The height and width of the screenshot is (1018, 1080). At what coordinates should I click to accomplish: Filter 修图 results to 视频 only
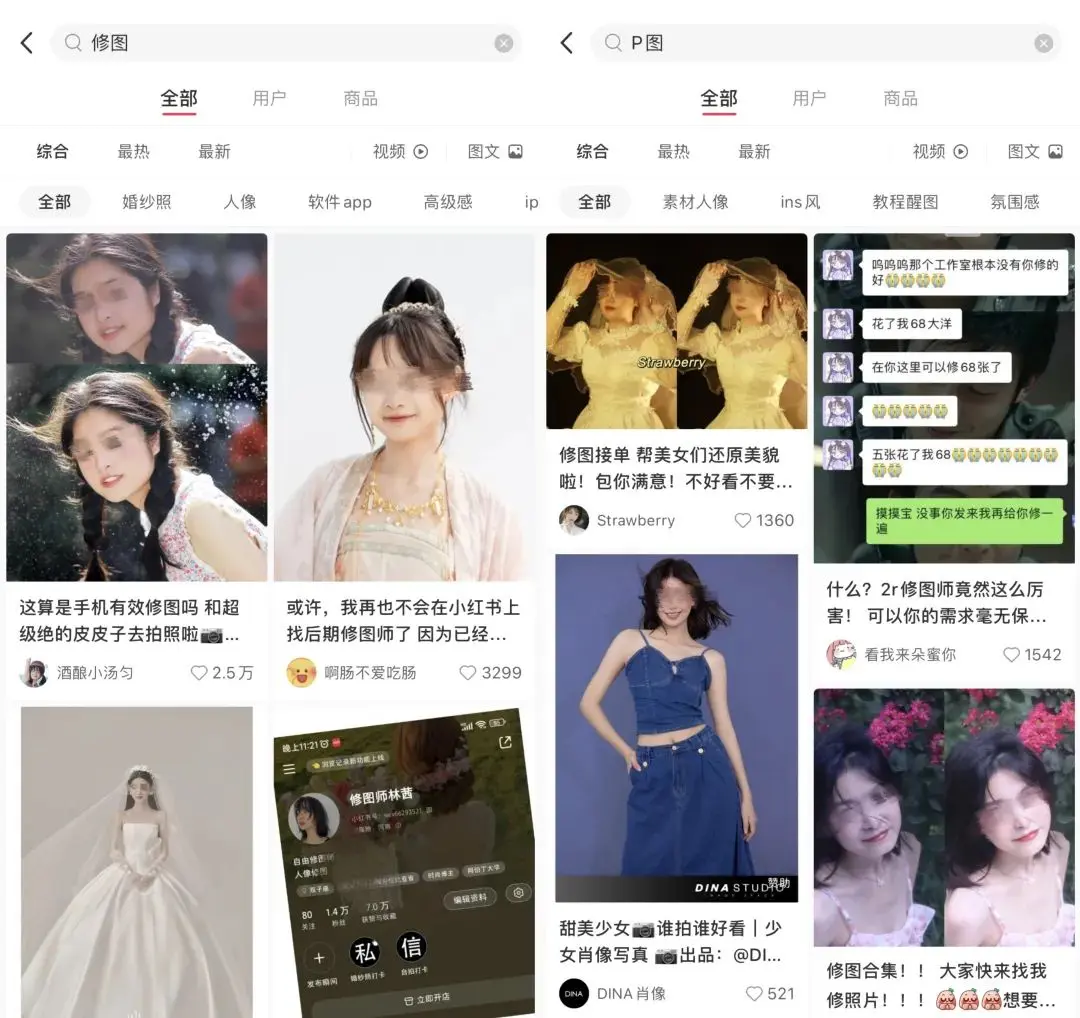point(400,151)
